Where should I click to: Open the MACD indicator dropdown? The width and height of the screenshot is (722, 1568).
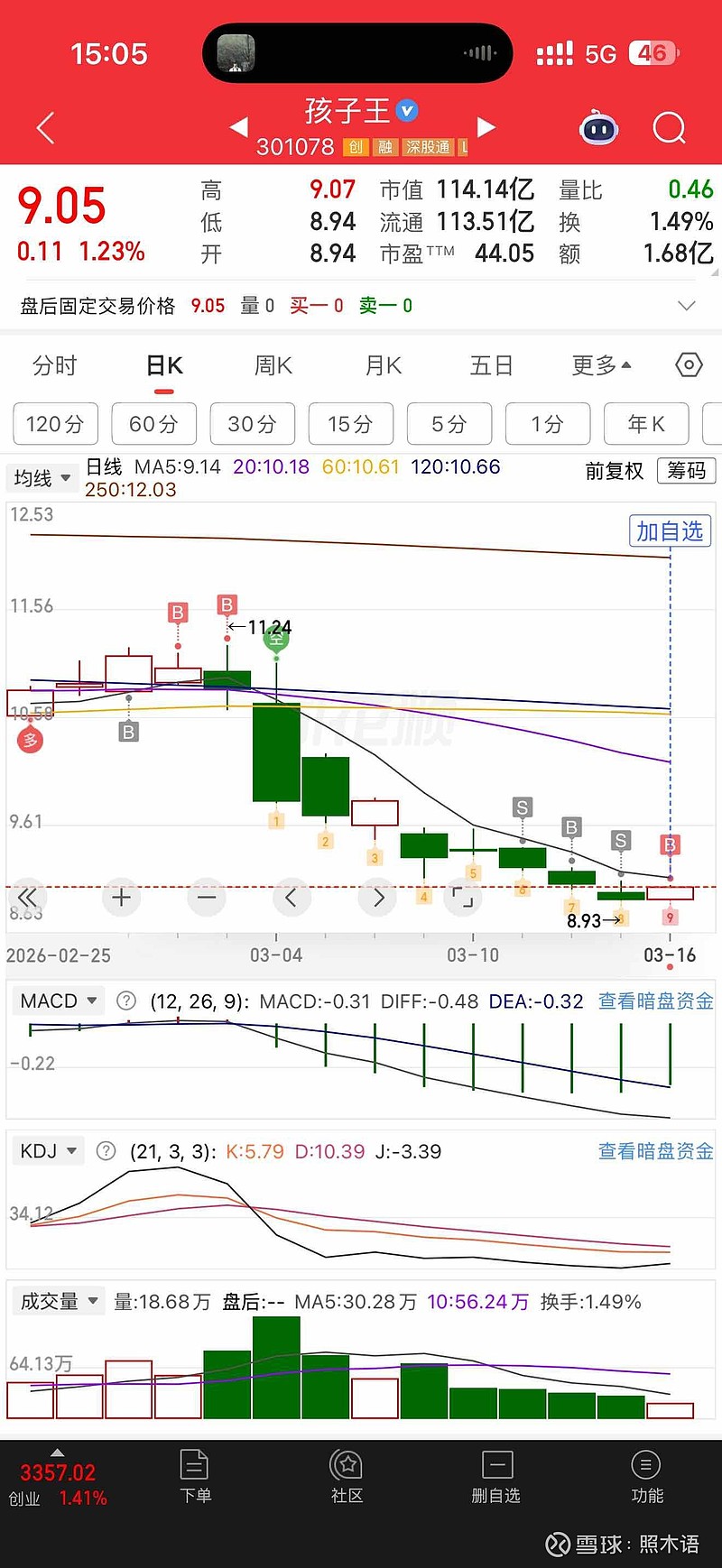coord(58,1000)
